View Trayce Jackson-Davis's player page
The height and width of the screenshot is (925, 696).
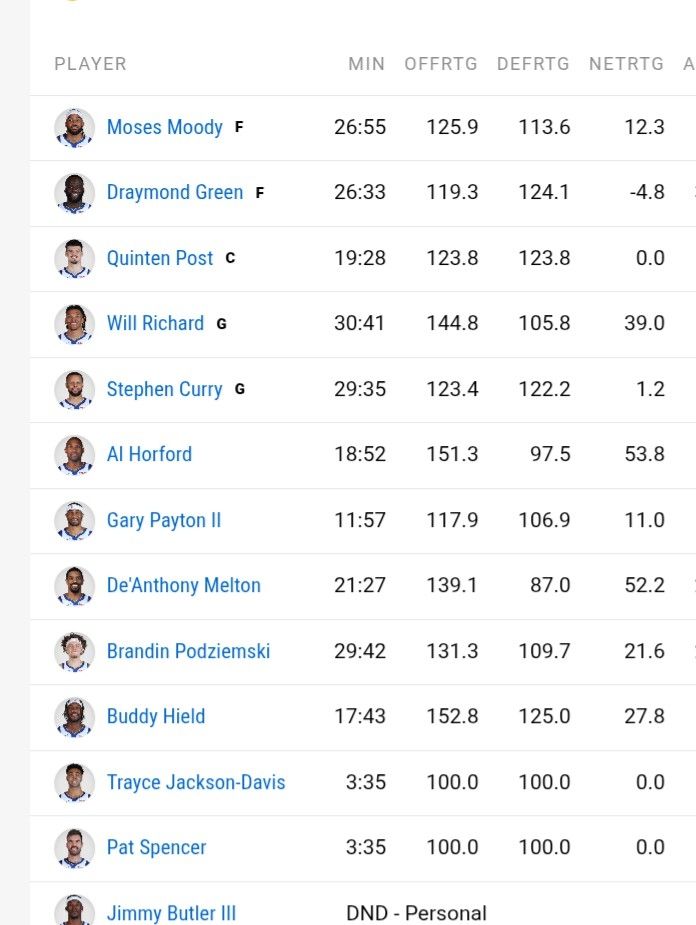196,782
